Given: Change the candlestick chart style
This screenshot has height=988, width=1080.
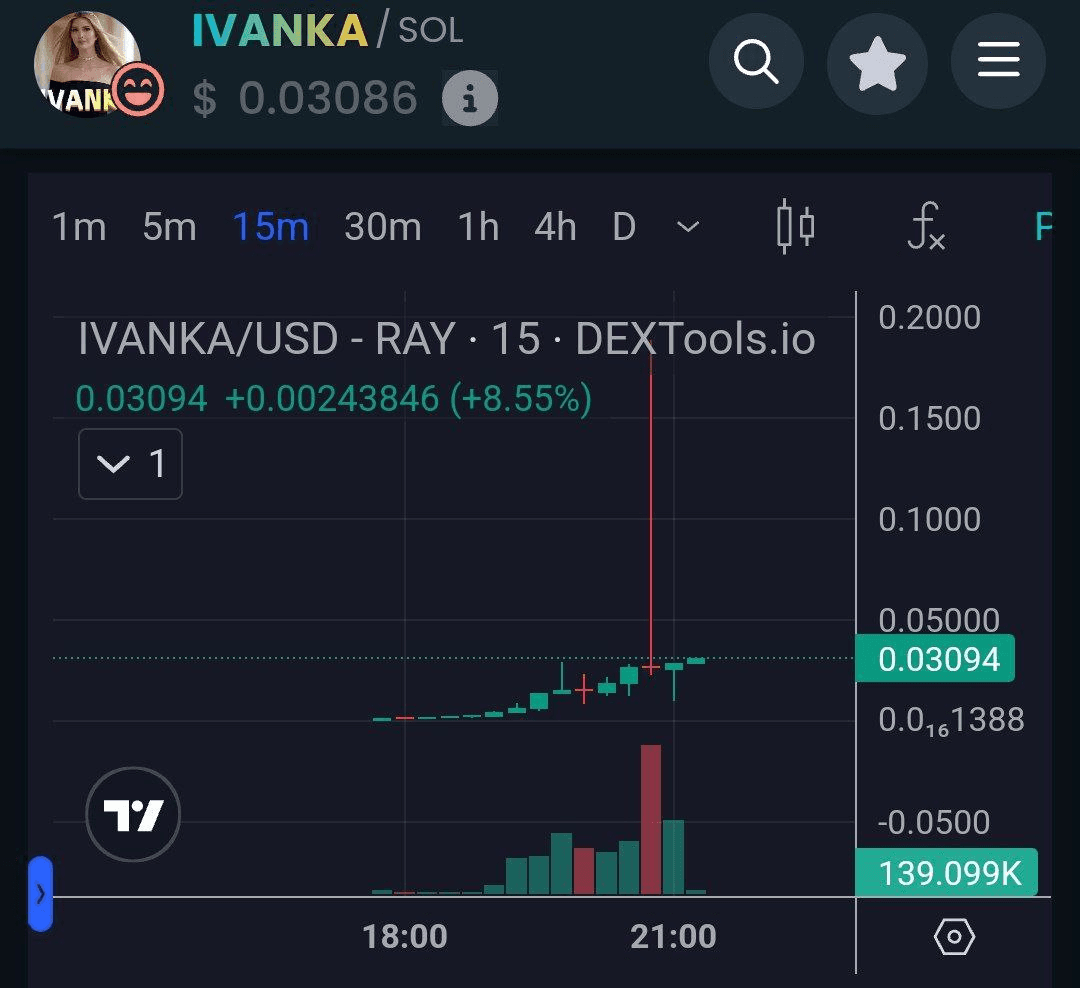Looking at the screenshot, I should [796, 226].
